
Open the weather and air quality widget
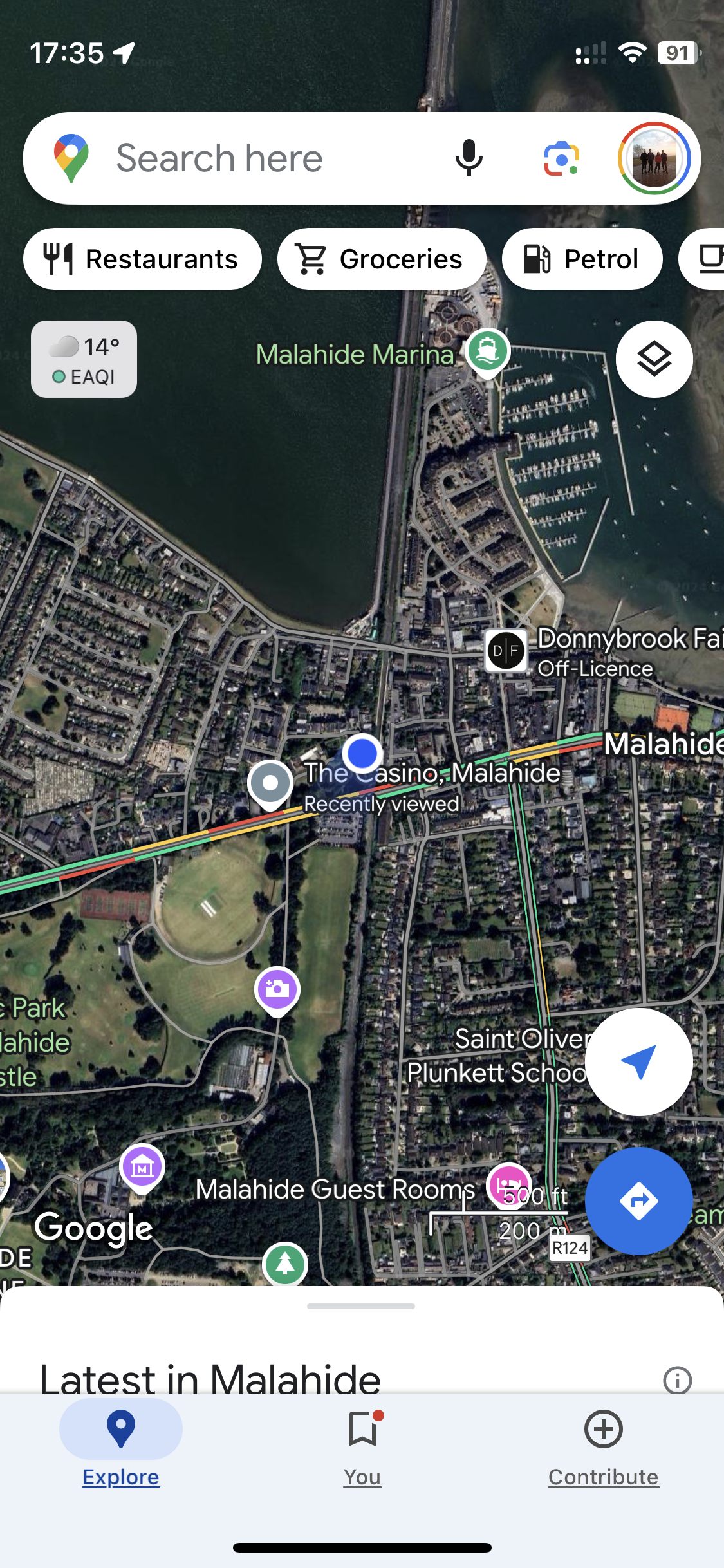tap(84, 359)
